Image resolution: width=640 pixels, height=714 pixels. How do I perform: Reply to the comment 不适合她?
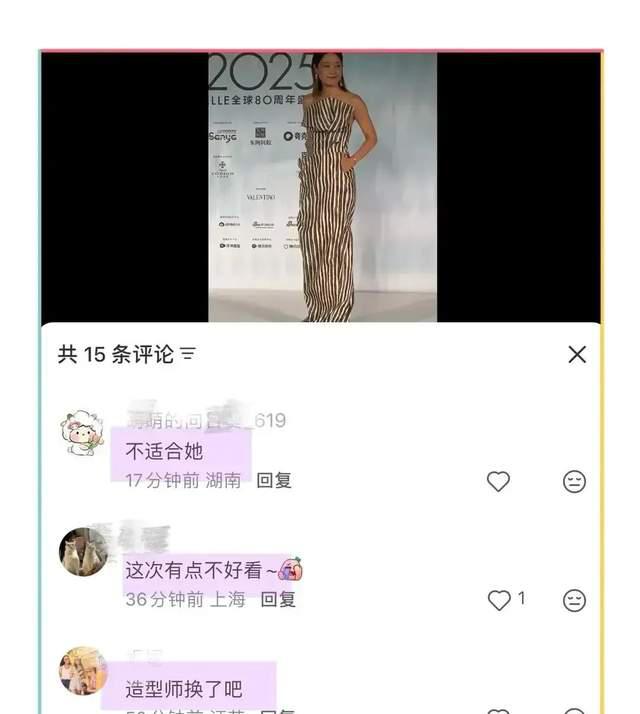(274, 480)
